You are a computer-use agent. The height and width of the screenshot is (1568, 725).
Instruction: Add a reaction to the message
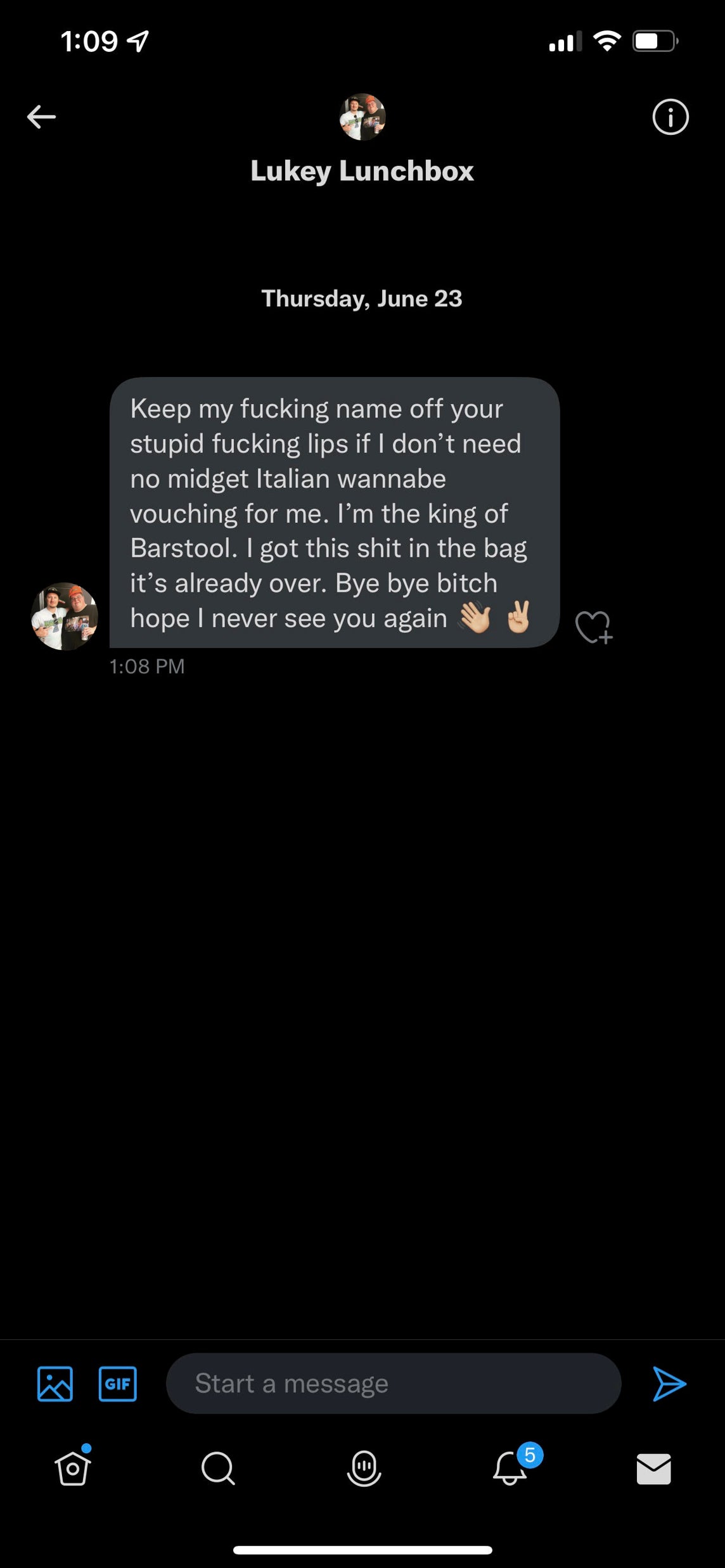tap(593, 627)
